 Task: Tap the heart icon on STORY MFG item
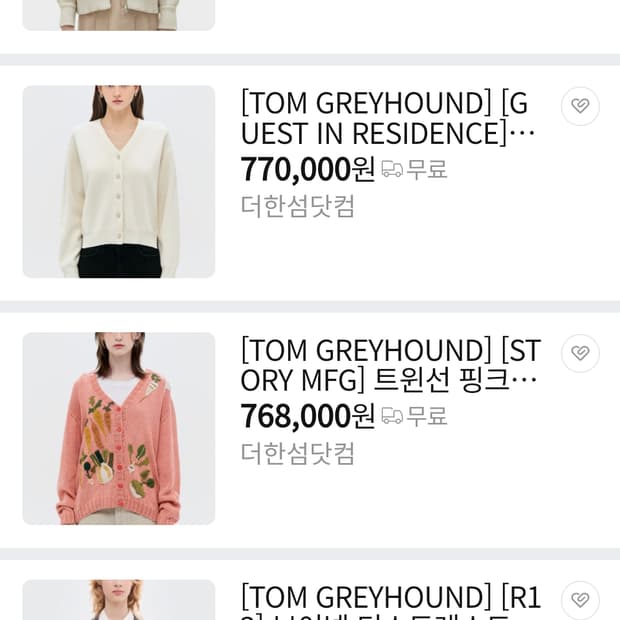pos(580,353)
